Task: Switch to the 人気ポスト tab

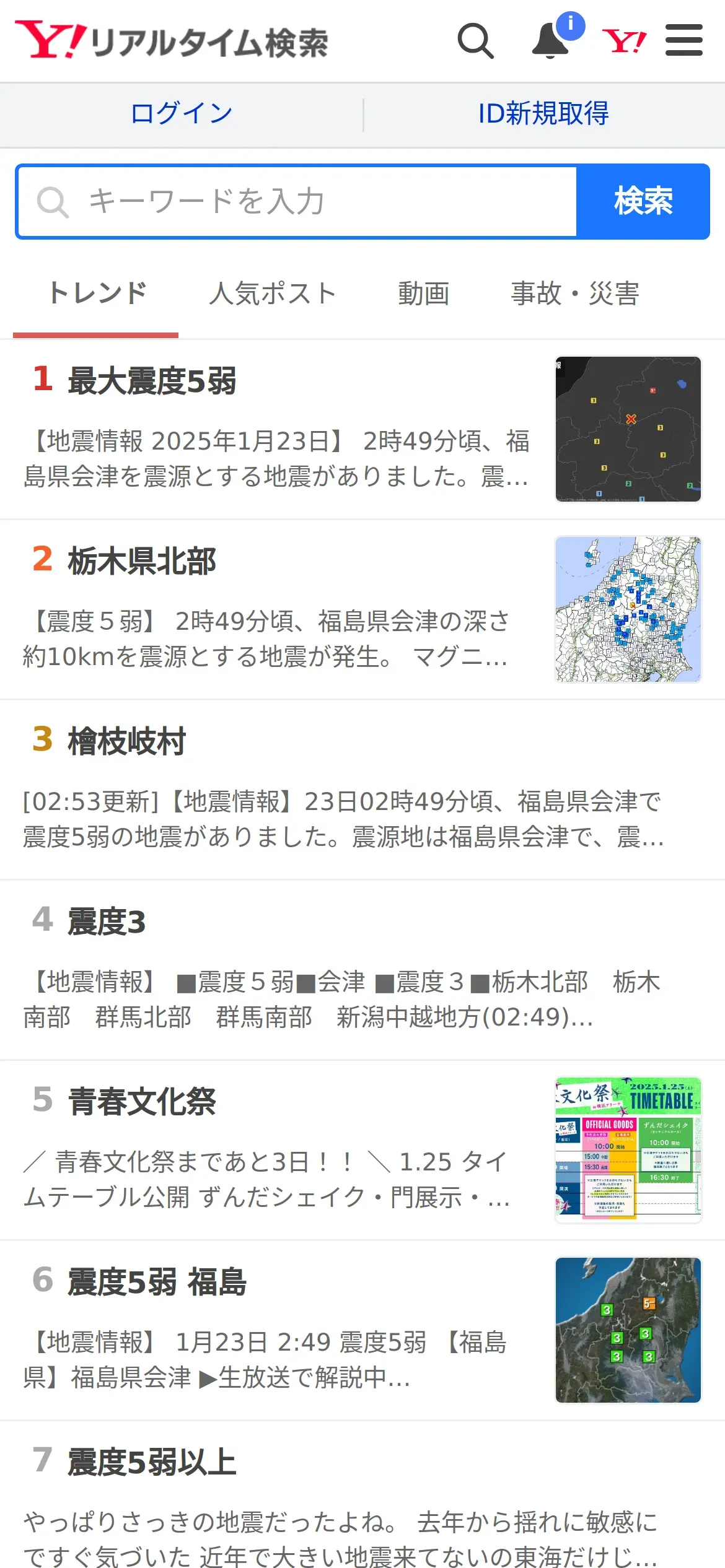Action: [x=272, y=294]
